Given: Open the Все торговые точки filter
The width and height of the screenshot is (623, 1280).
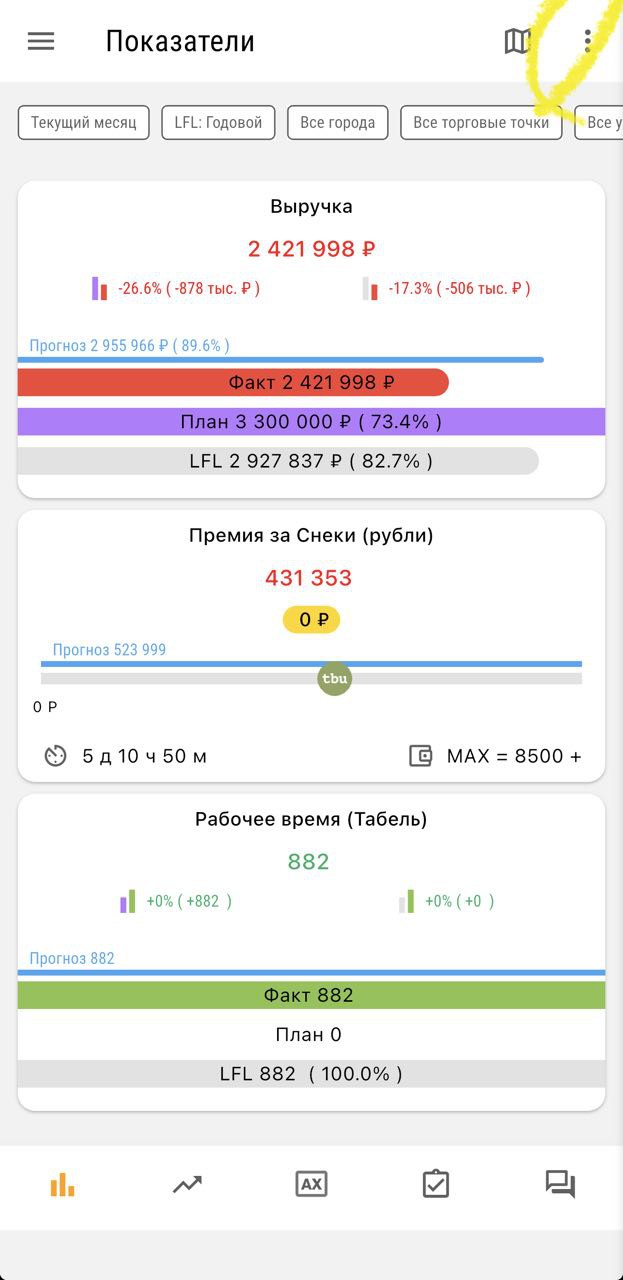Looking at the screenshot, I should [481, 123].
